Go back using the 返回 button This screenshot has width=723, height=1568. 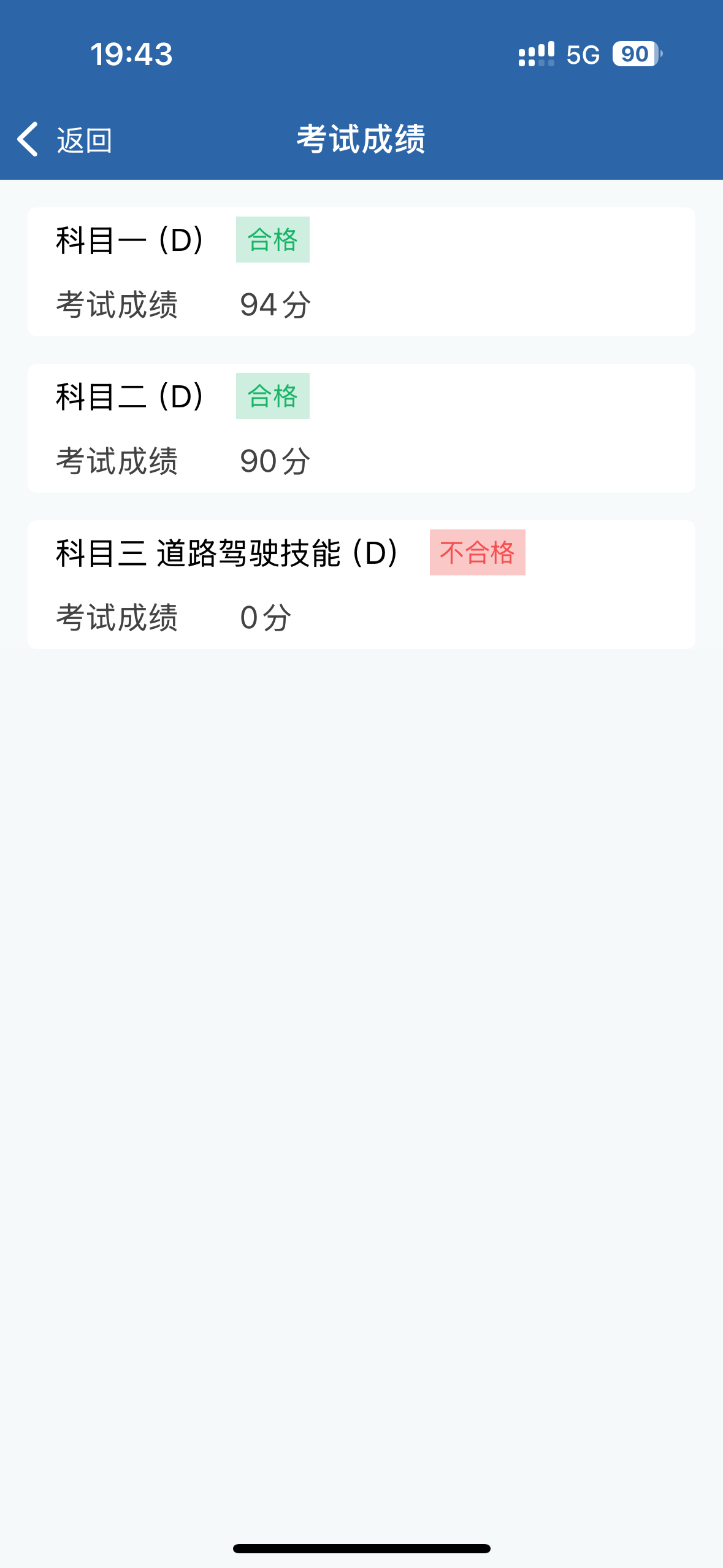(64, 140)
